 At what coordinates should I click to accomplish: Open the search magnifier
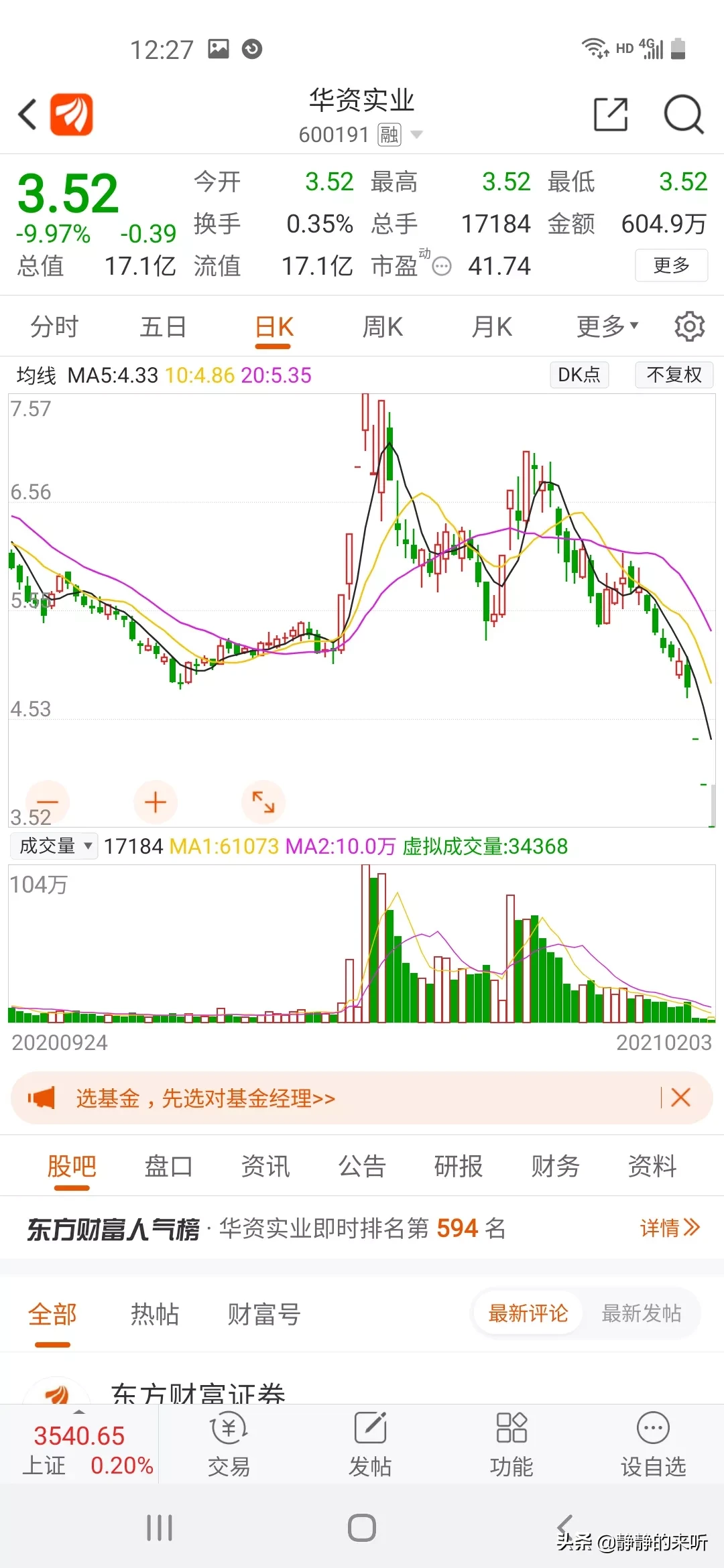tap(683, 115)
